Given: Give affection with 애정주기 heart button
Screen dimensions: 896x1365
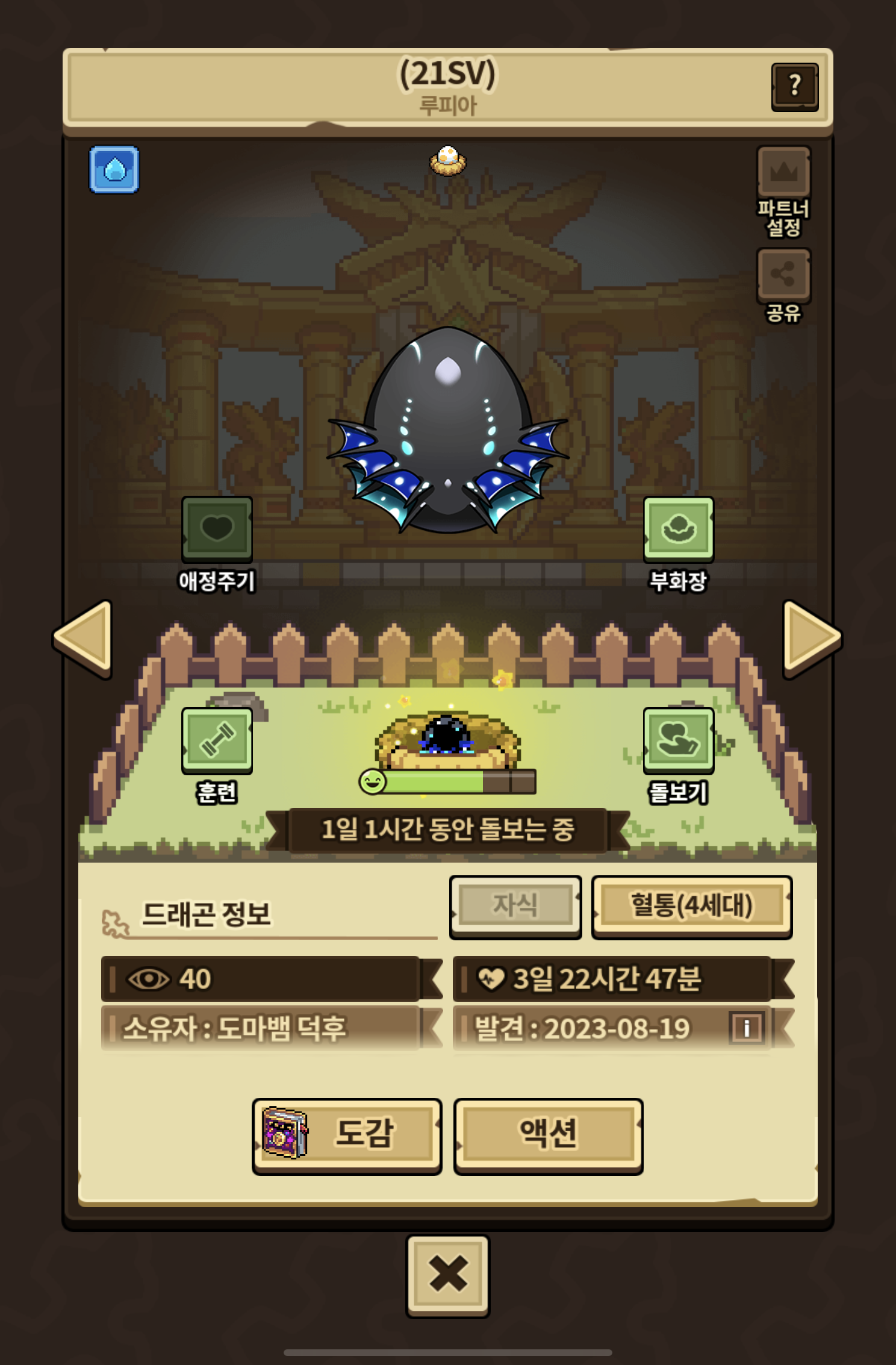Looking at the screenshot, I should coord(217,529).
